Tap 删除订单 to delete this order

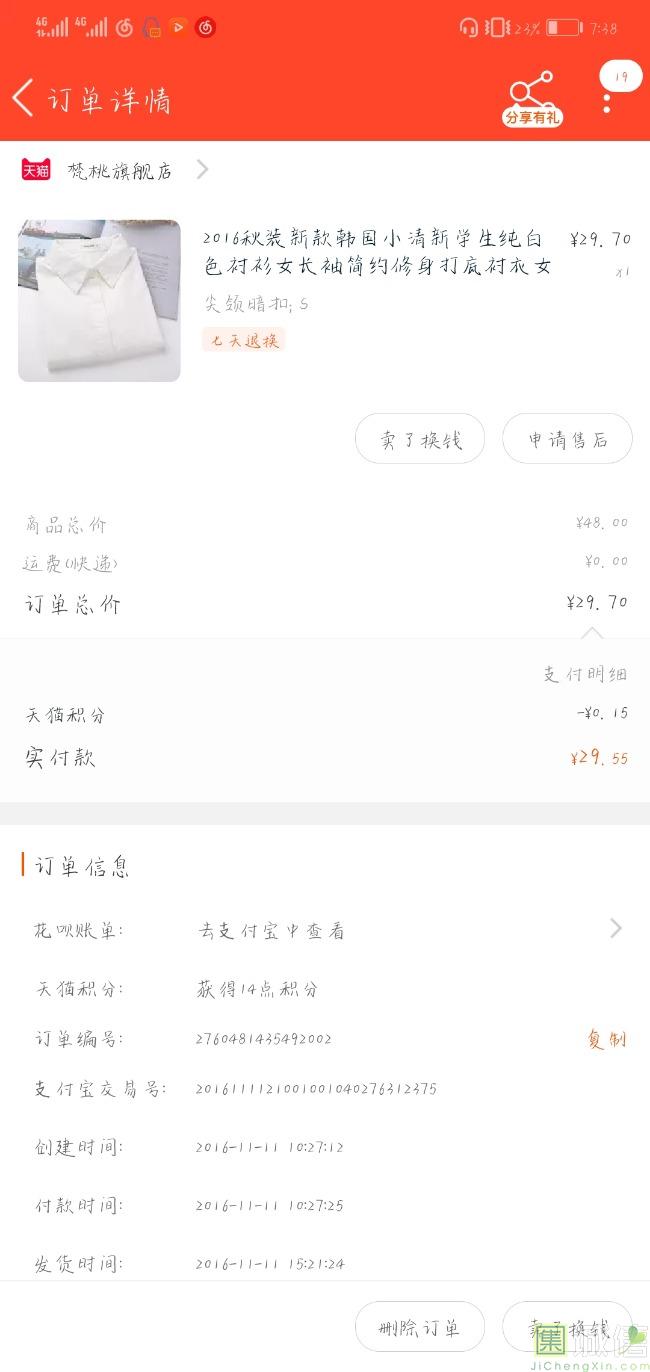(x=420, y=1327)
